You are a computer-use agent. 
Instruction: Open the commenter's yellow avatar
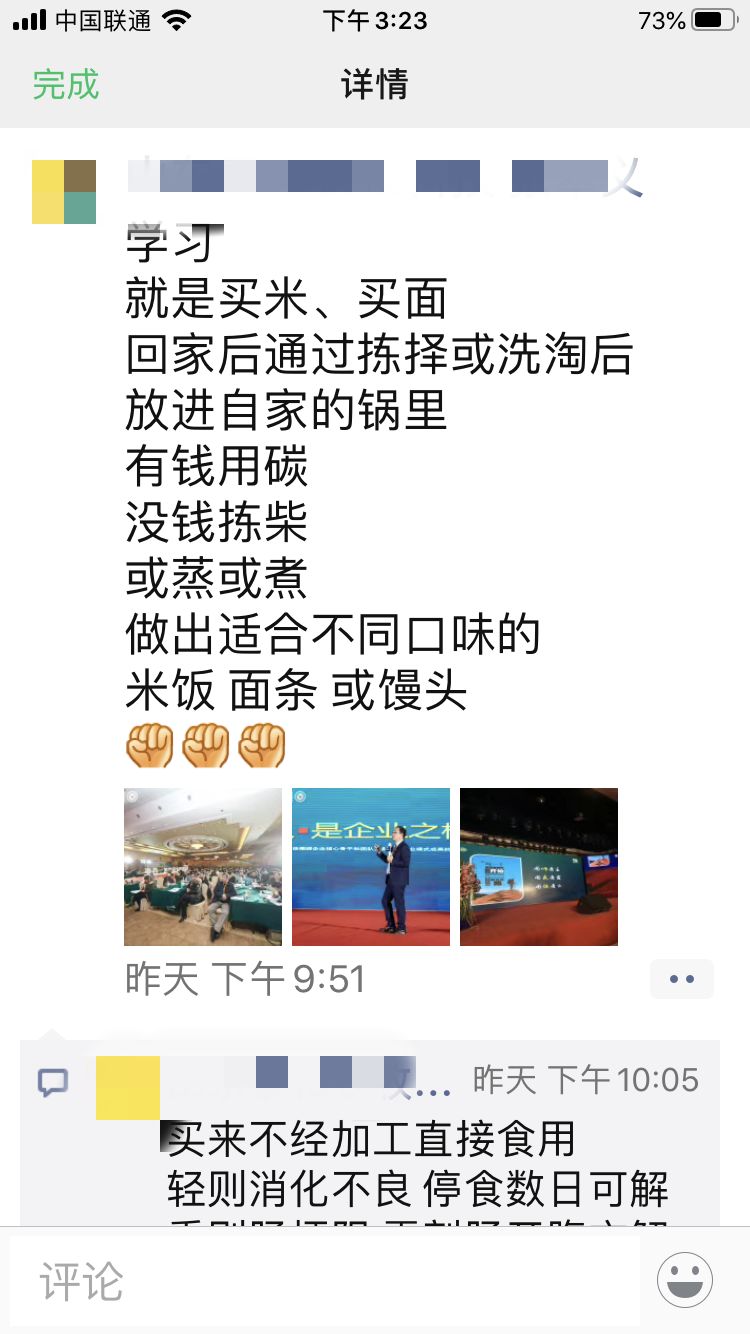coord(128,1088)
